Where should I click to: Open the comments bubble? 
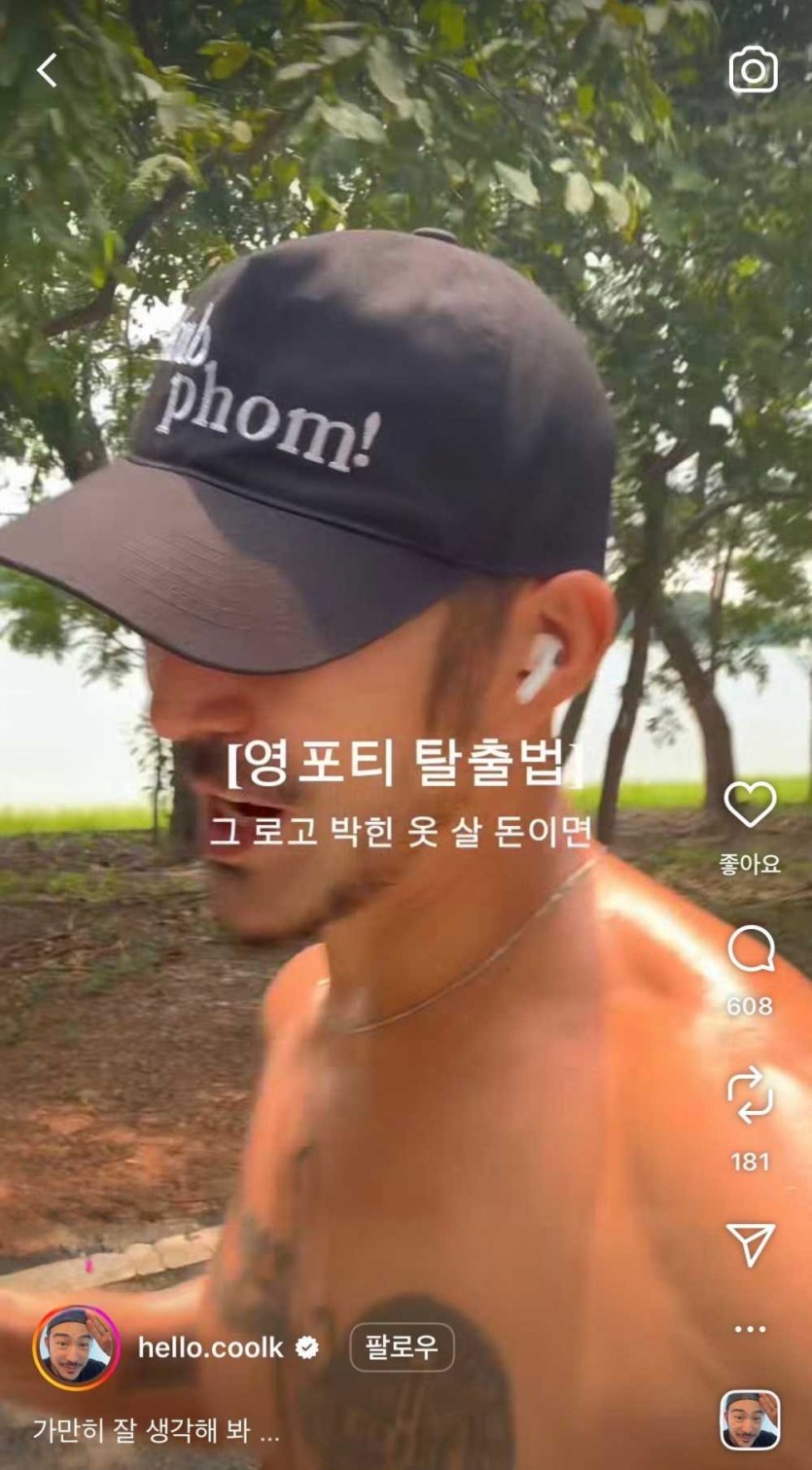(750, 950)
